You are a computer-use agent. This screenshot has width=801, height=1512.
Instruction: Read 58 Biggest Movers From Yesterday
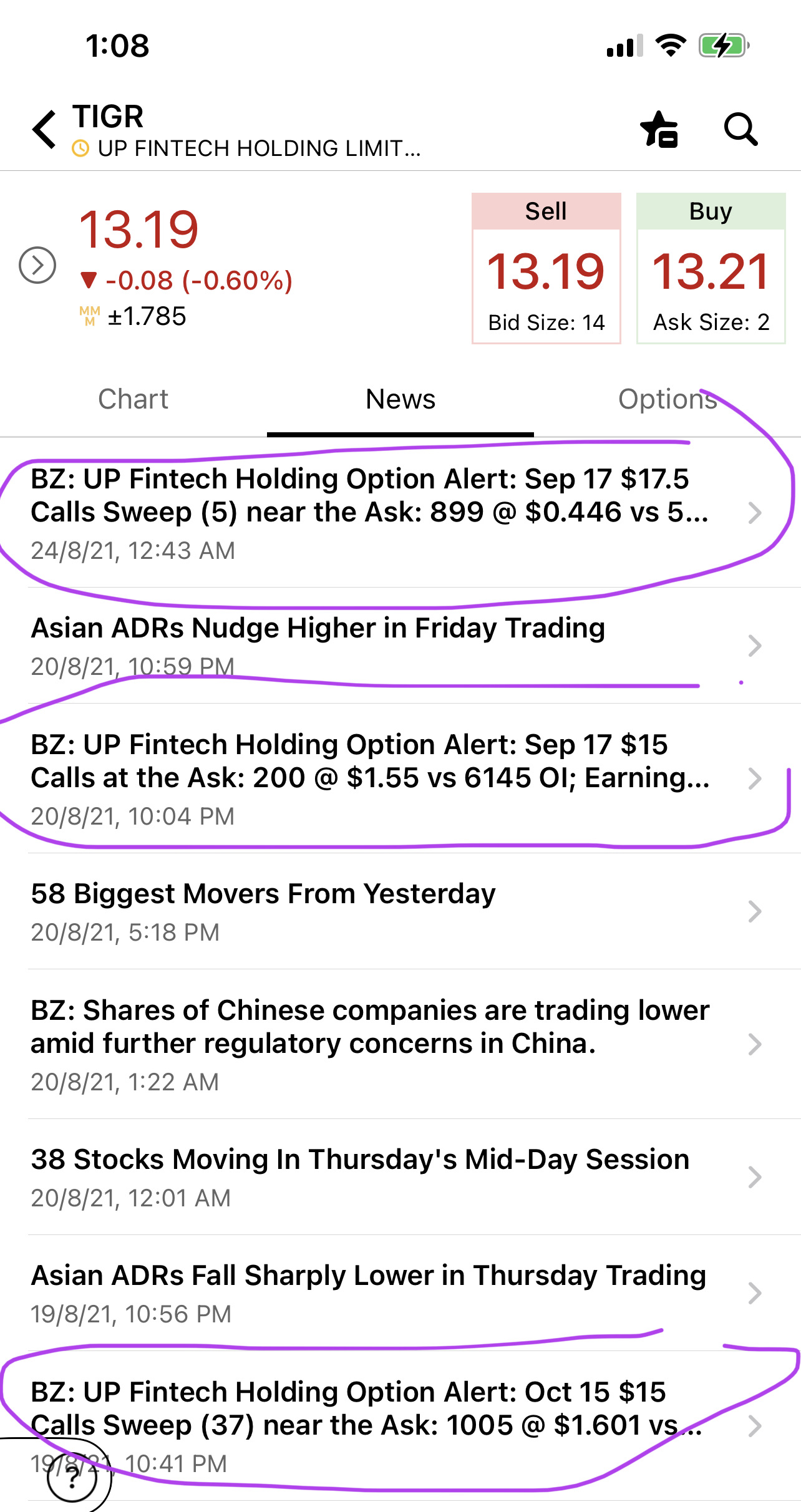coord(400,911)
